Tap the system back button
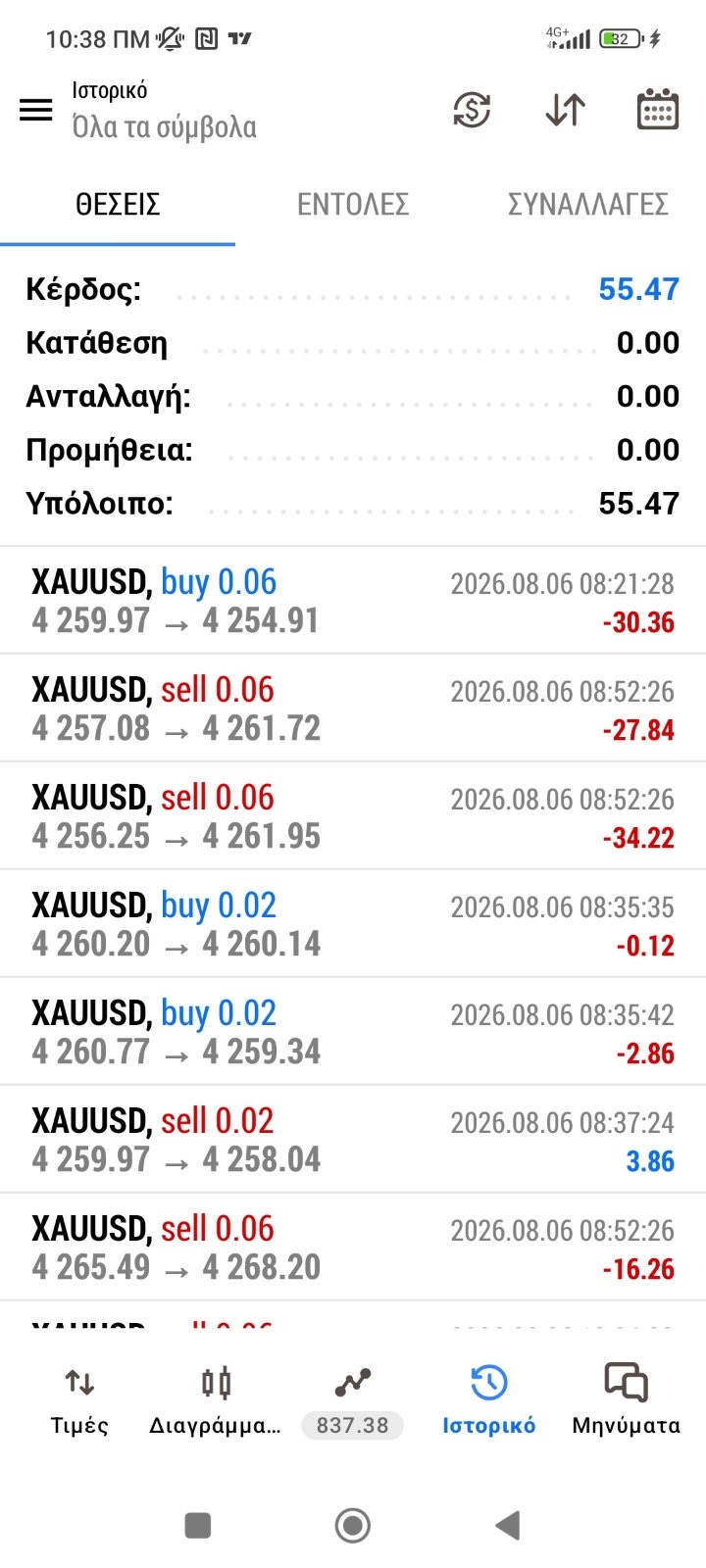This screenshot has width=706, height=1568. click(507, 1526)
